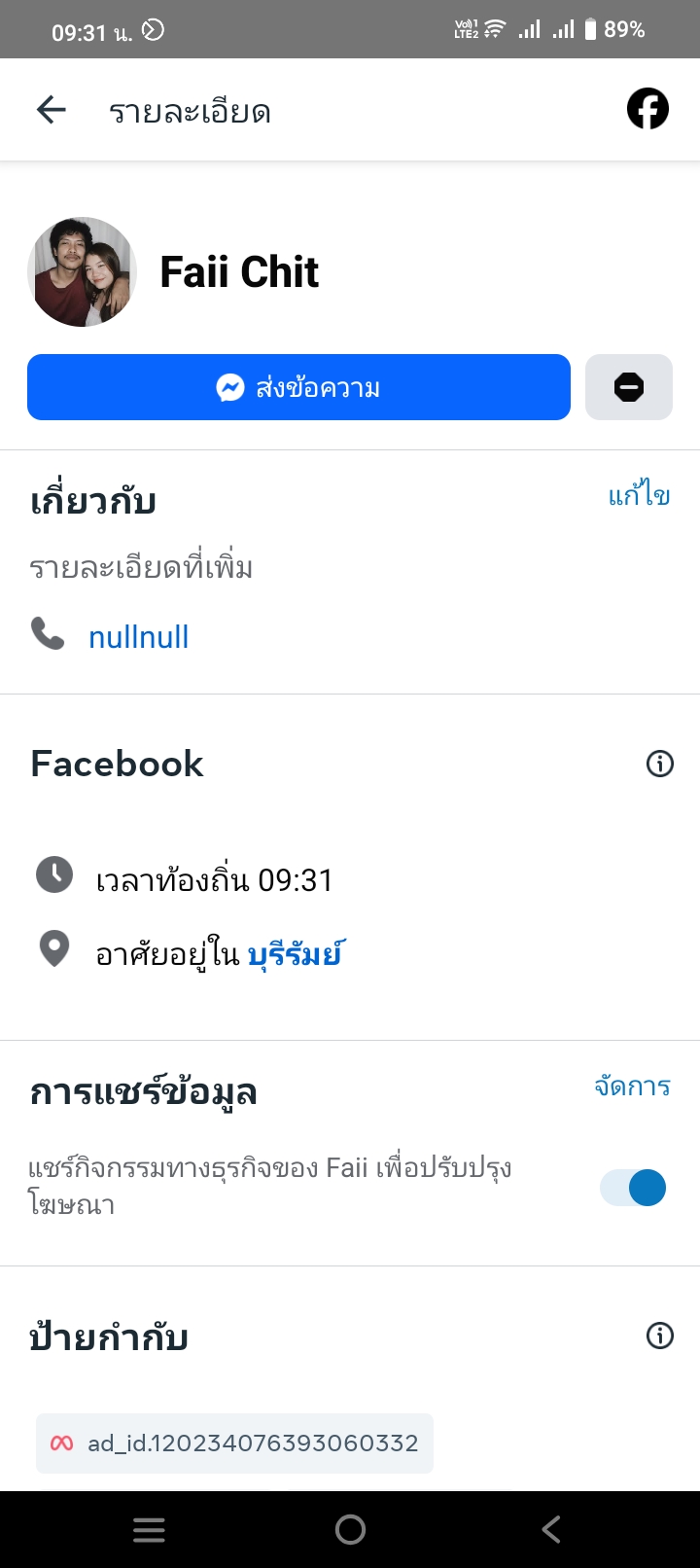Open Faii Chit's profile picture
Image resolution: width=700 pixels, height=1568 pixels.
[x=82, y=271]
